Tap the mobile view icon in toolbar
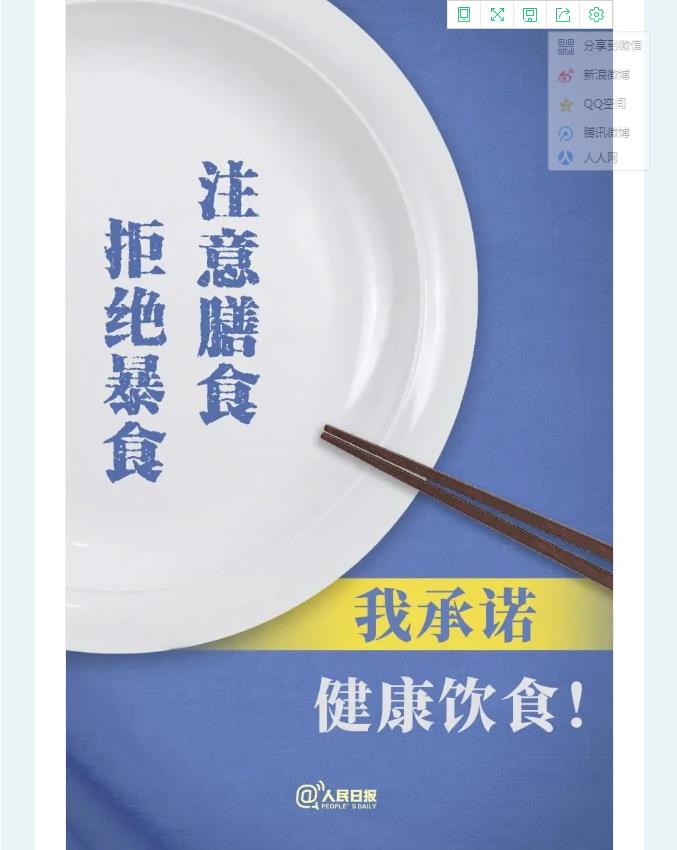677x850 pixels. click(x=464, y=15)
